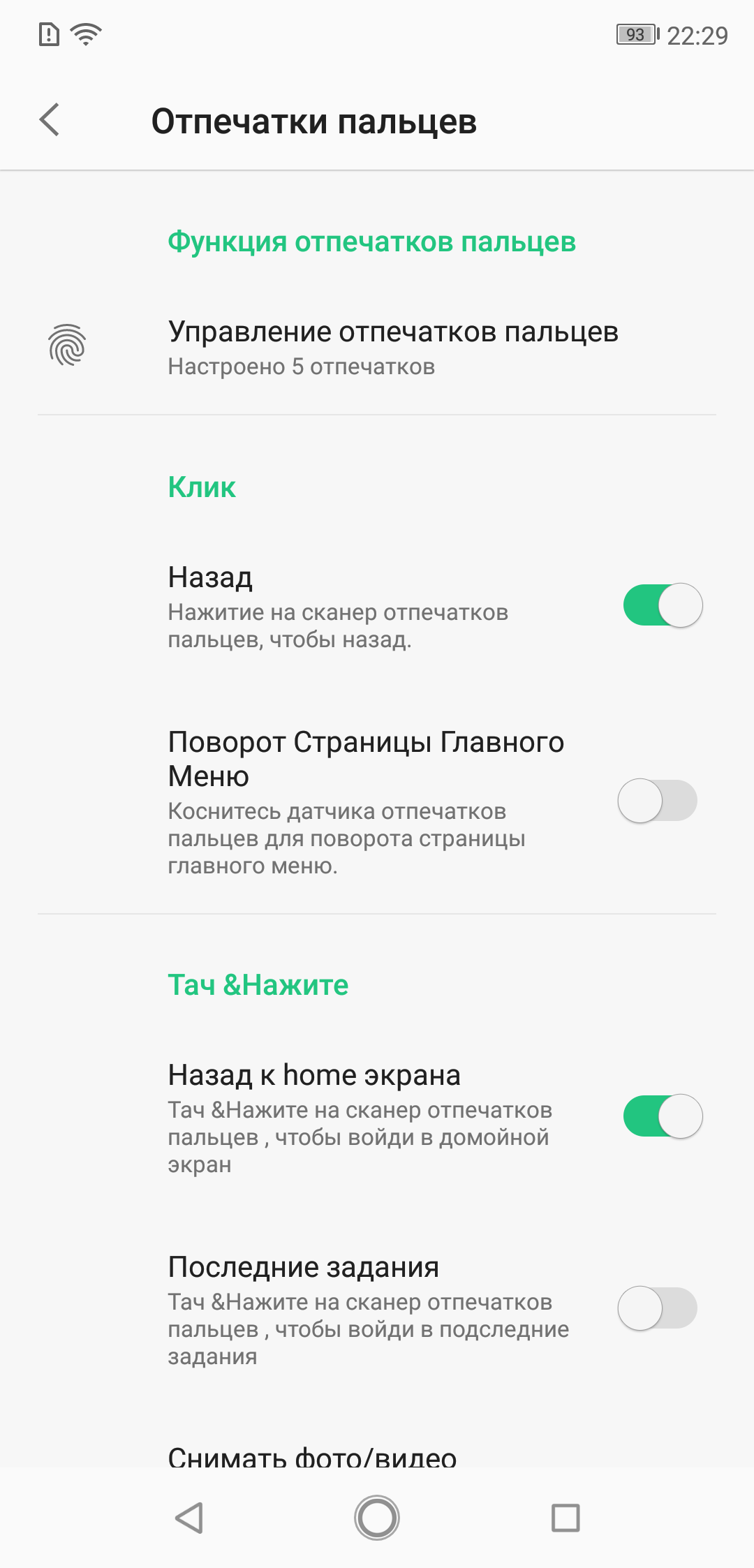Tap the system home button
754x1568 pixels.
(377, 1518)
